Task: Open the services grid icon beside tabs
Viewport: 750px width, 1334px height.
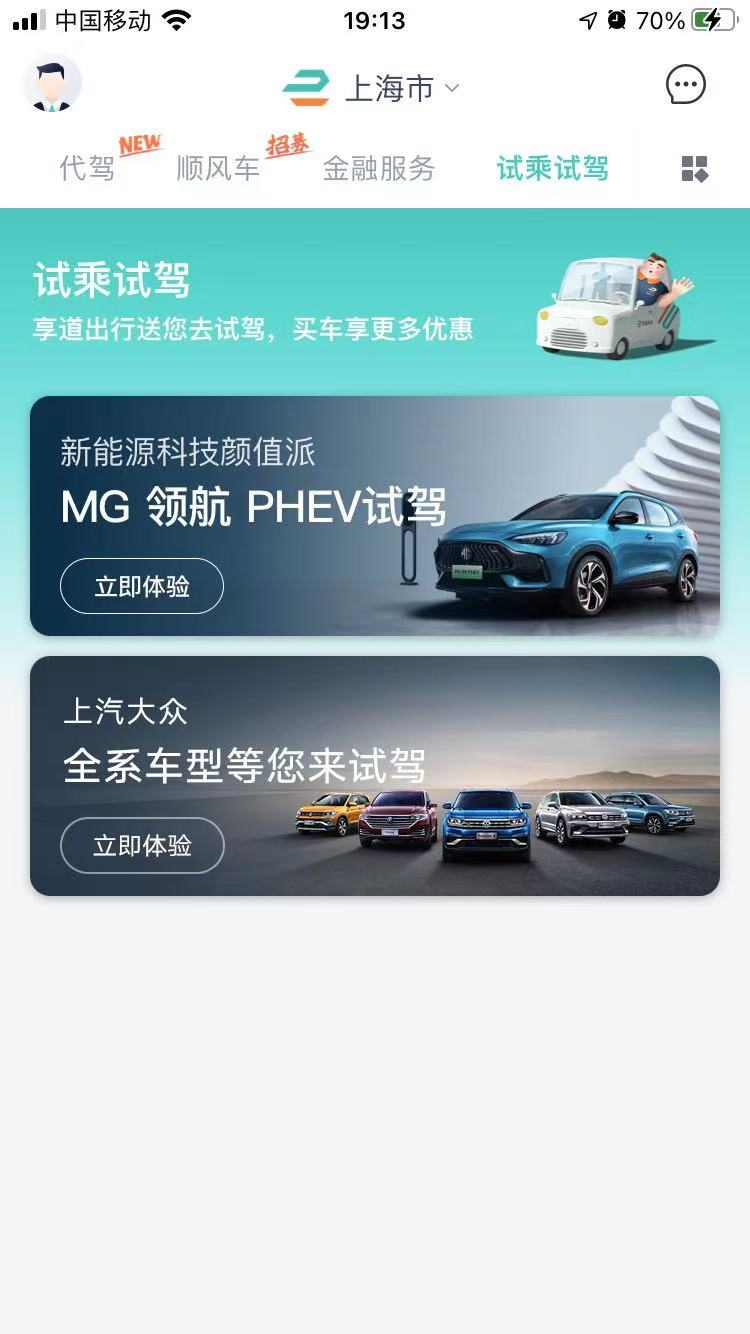Action: click(697, 169)
